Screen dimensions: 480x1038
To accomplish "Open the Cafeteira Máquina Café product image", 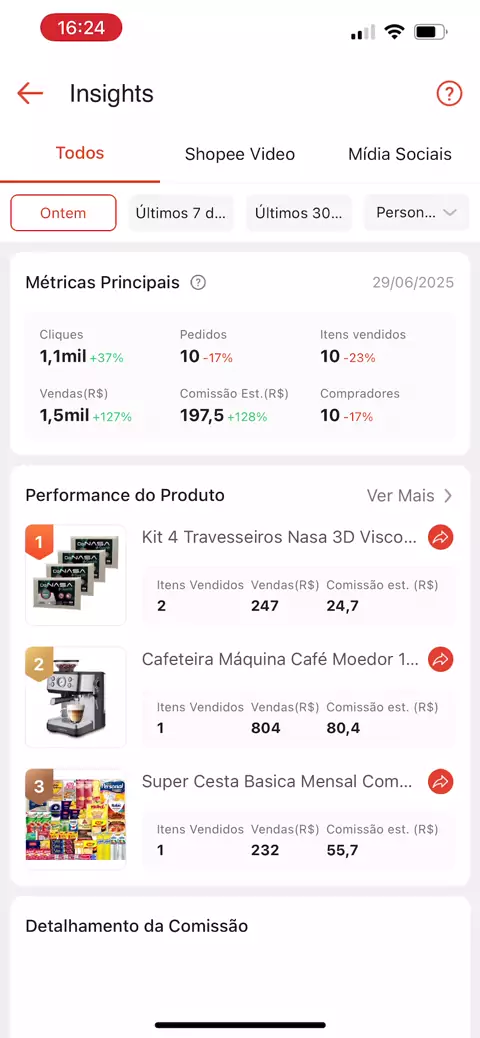I will click(75, 697).
